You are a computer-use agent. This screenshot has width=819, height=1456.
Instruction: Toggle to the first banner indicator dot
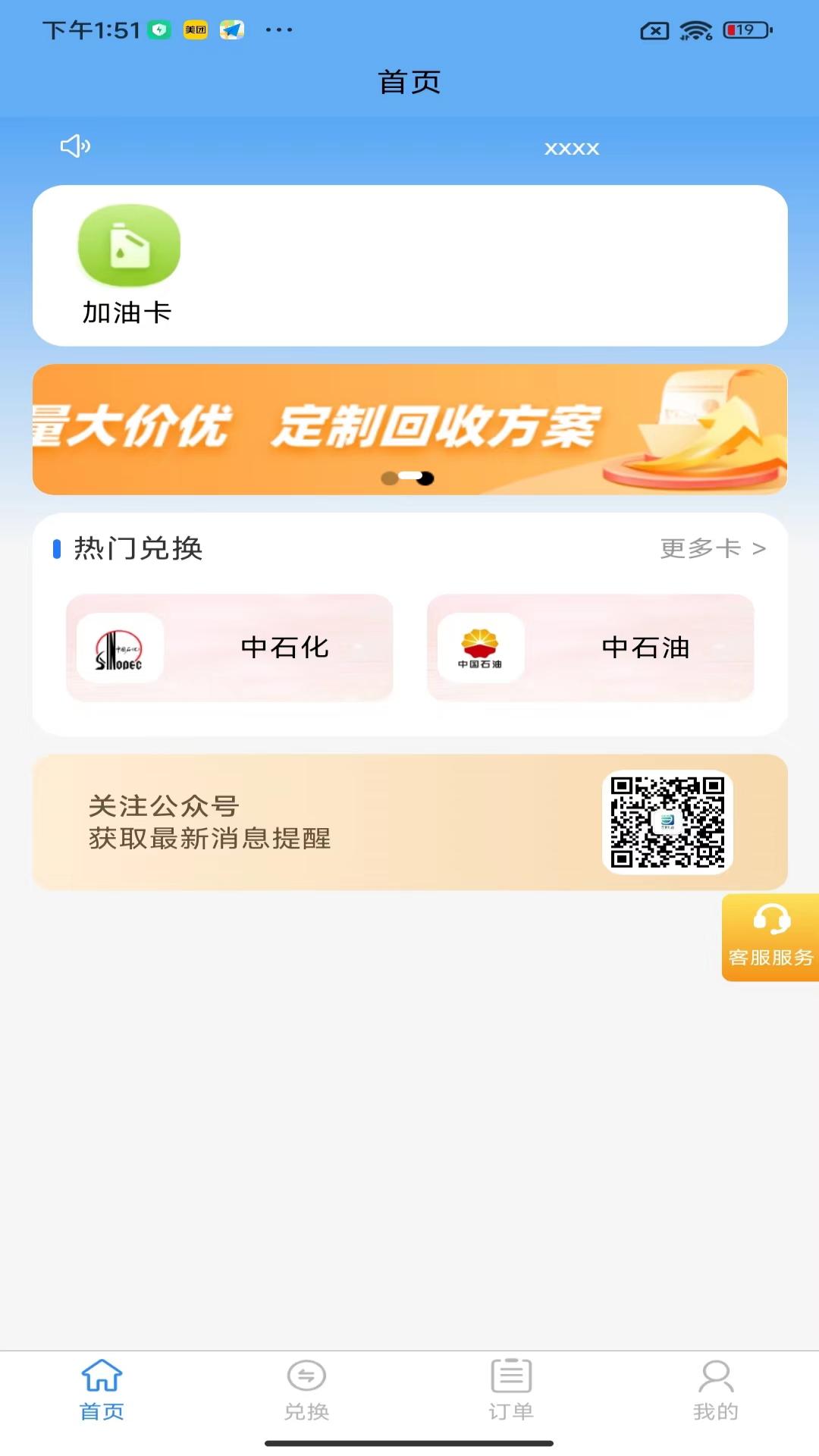(x=390, y=479)
